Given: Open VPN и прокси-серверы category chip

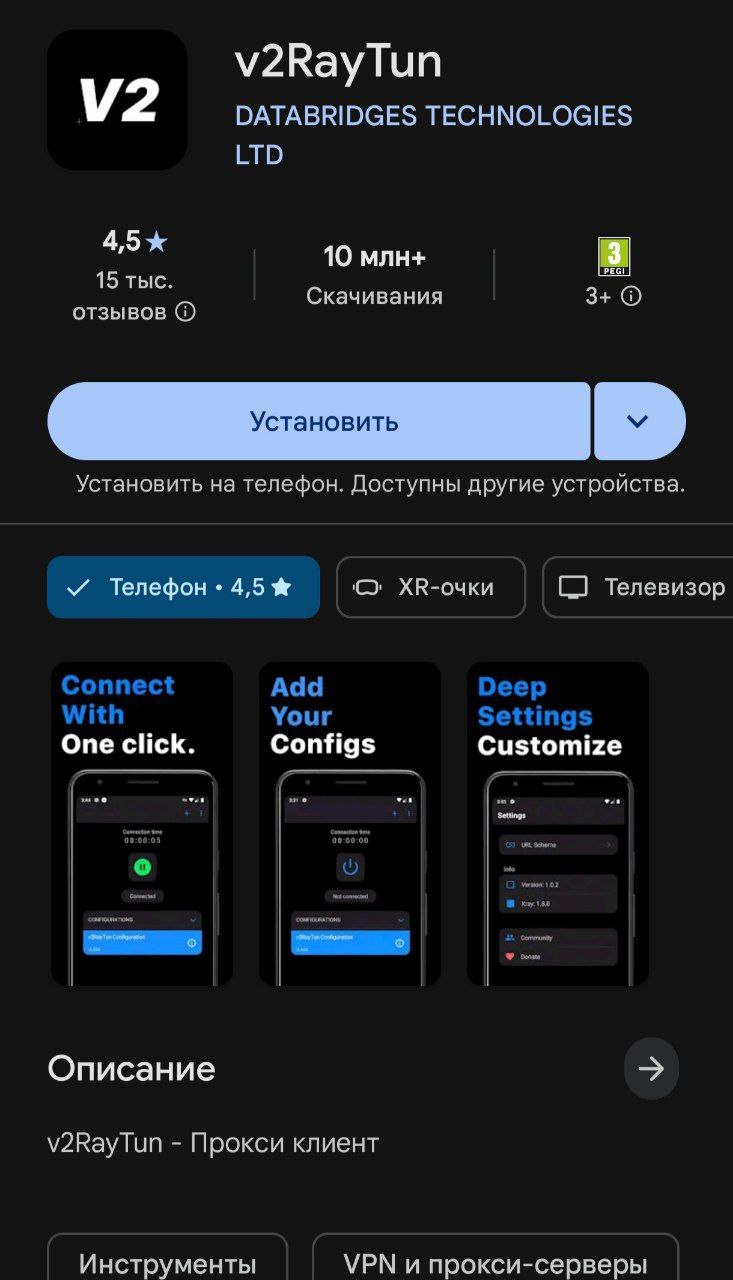Looking at the screenshot, I should [x=495, y=1262].
